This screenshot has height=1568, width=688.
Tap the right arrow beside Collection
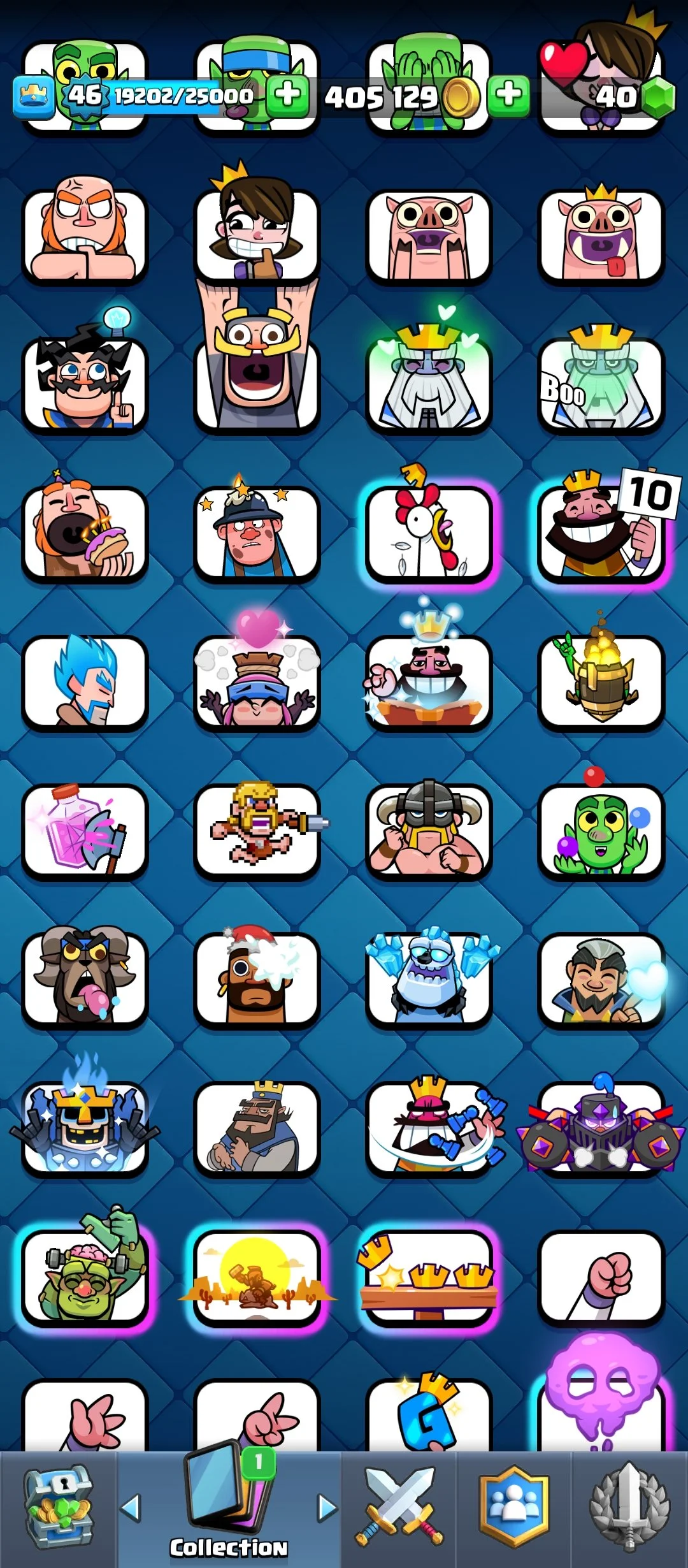[327, 1508]
